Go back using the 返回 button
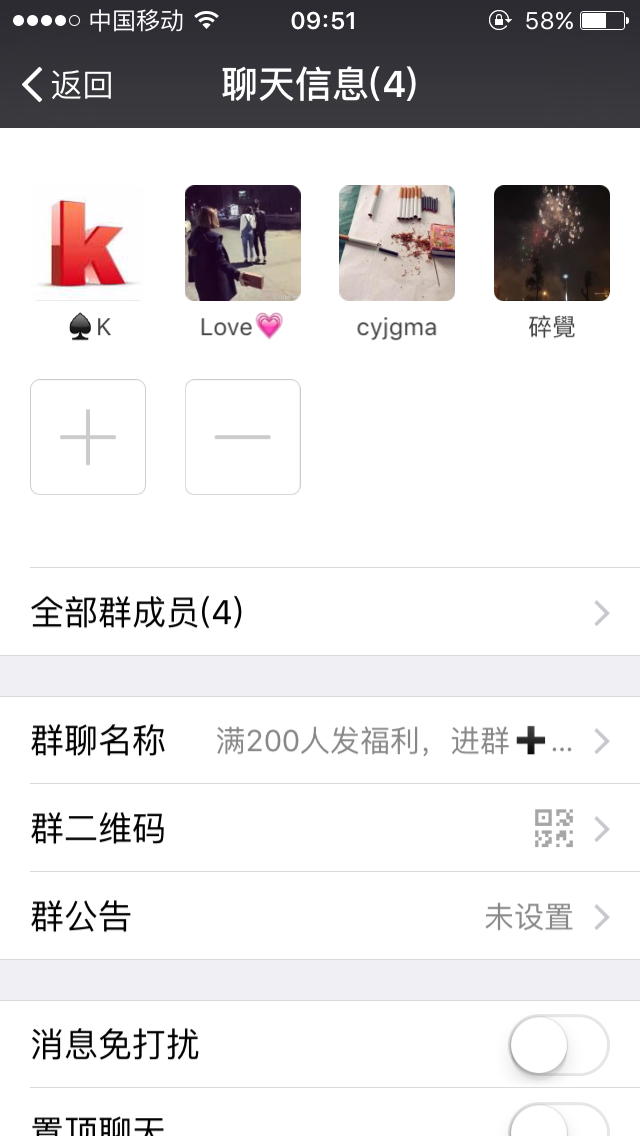Viewport: 640px width, 1136px height. coord(66,85)
